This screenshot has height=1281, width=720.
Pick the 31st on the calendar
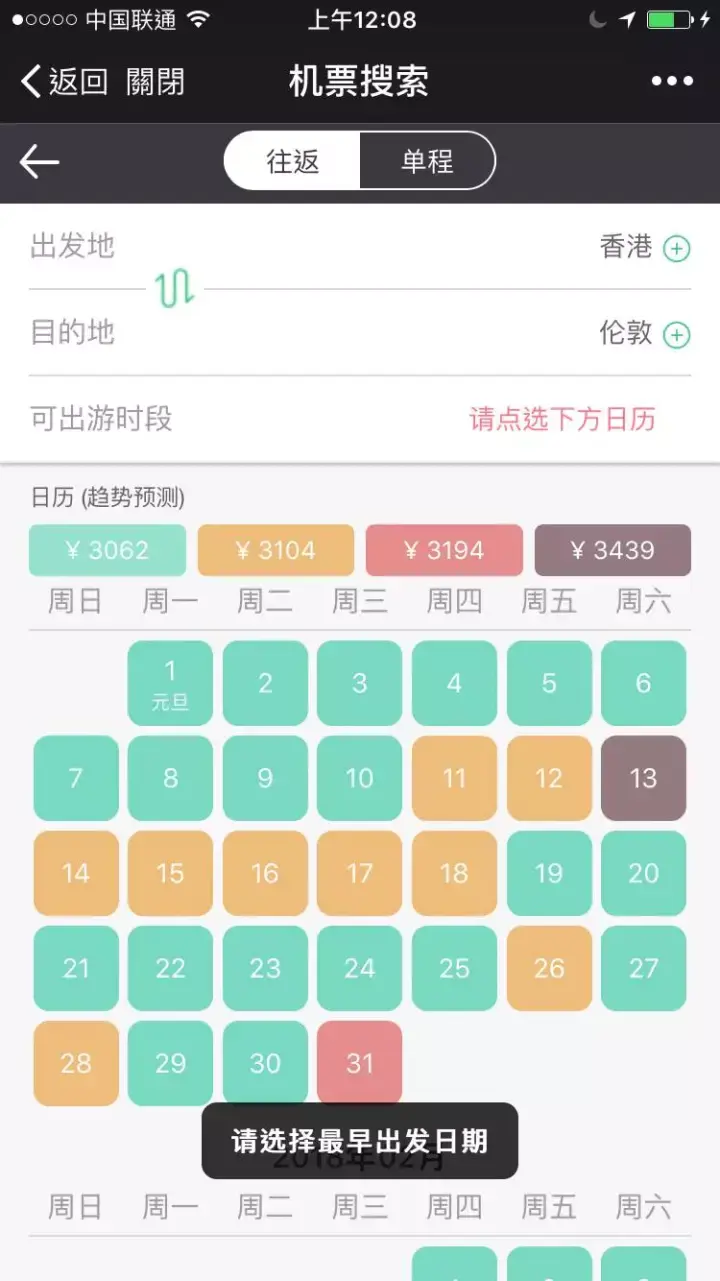click(x=359, y=1062)
